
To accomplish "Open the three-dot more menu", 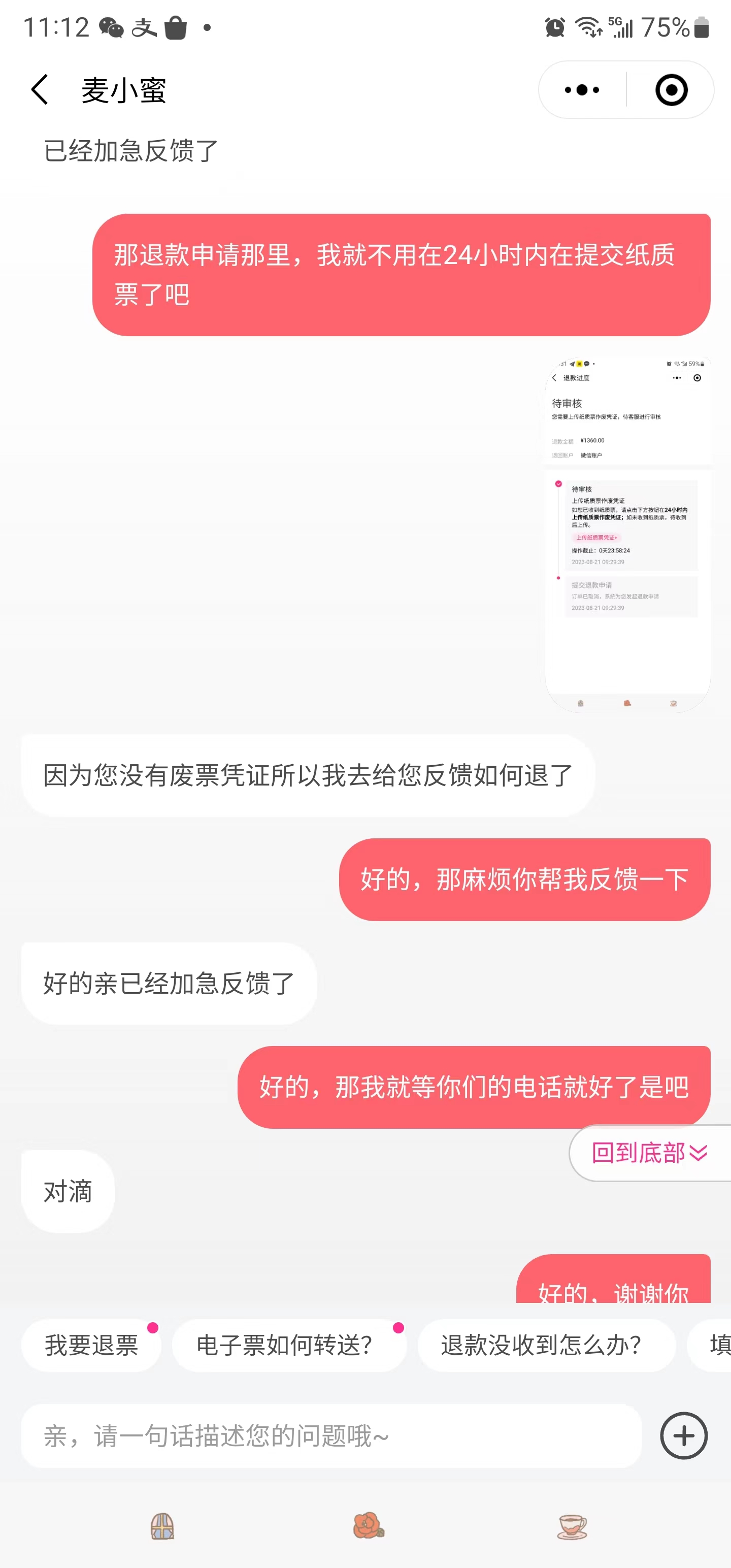I will (x=582, y=90).
